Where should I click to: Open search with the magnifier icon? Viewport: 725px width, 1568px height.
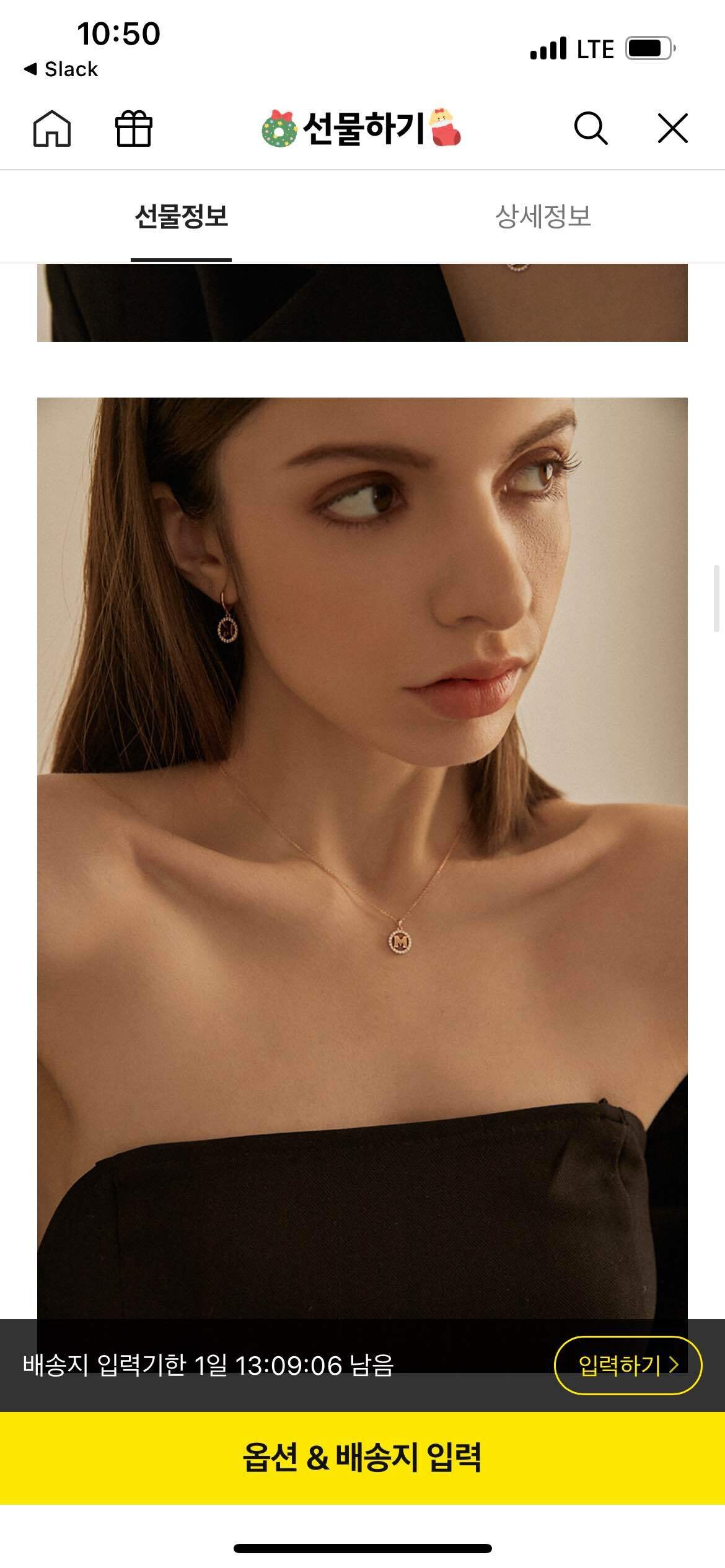tap(591, 129)
